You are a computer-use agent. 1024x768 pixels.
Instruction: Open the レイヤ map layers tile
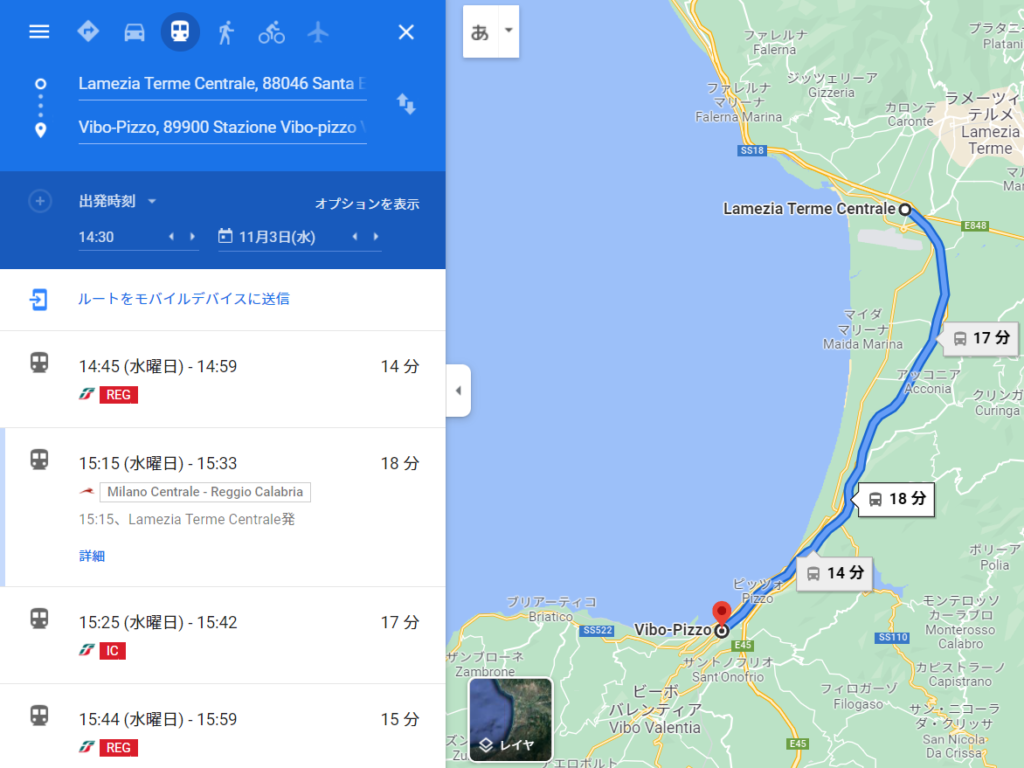[510, 720]
